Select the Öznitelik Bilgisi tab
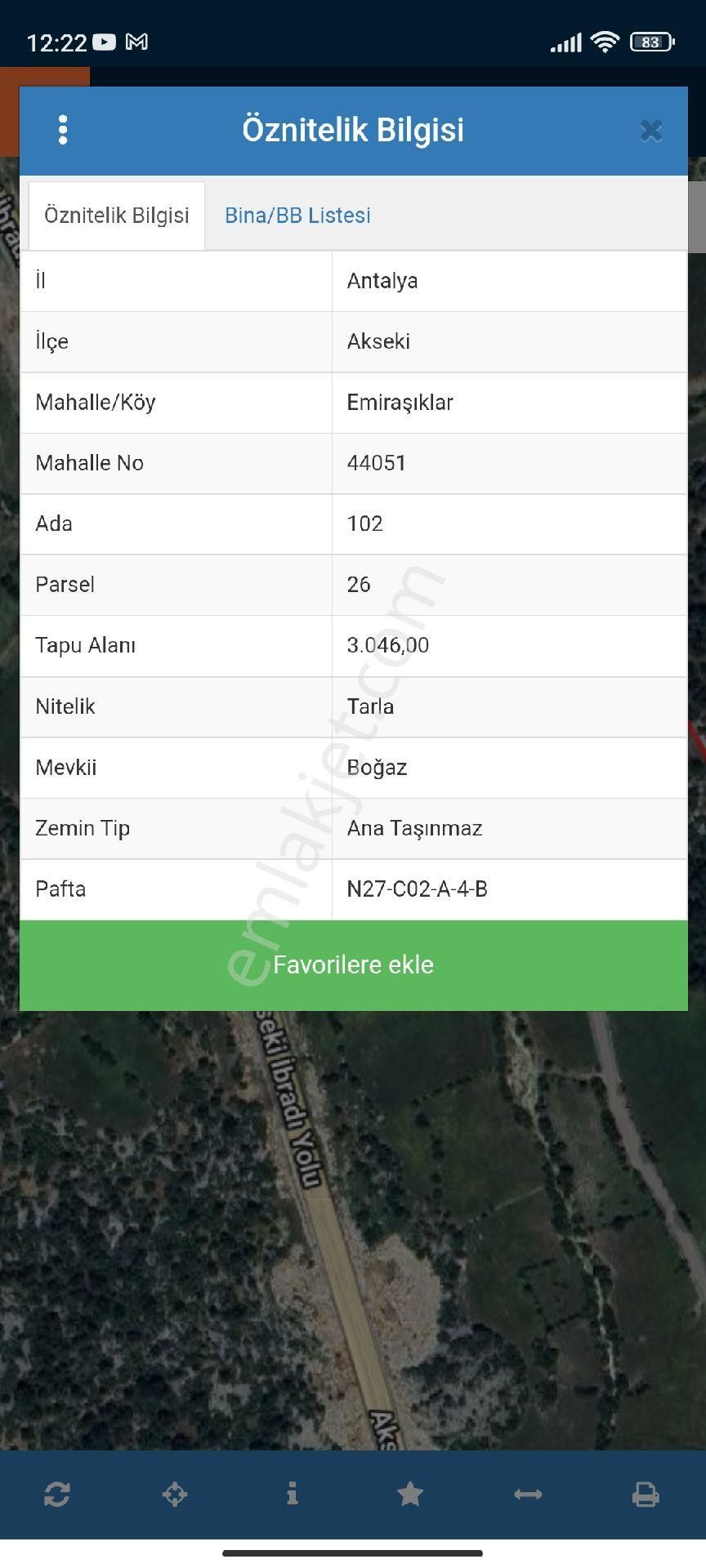The height and width of the screenshot is (1568, 706). [117, 216]
